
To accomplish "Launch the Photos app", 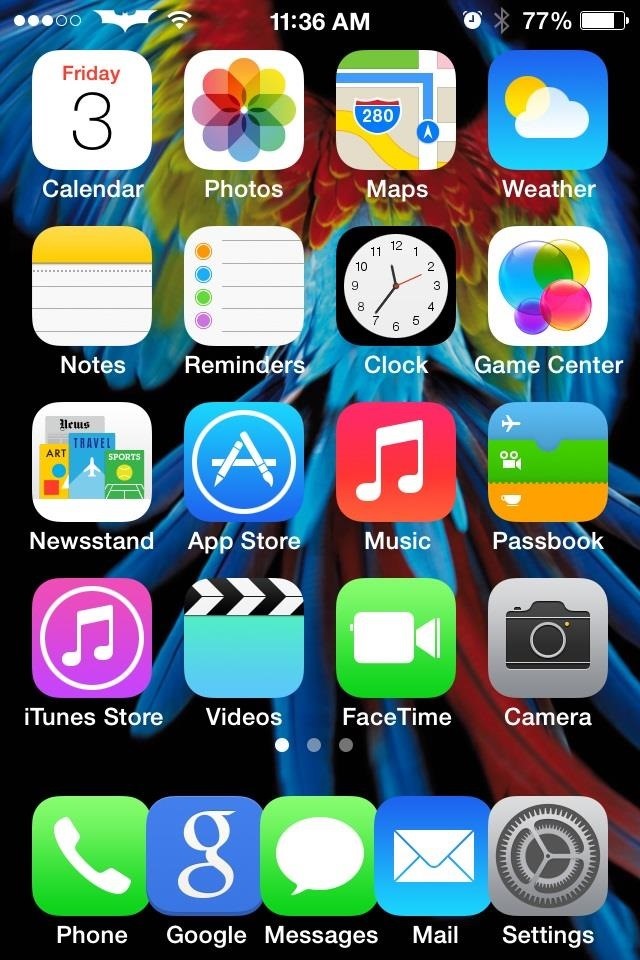I will click(244, 110).
